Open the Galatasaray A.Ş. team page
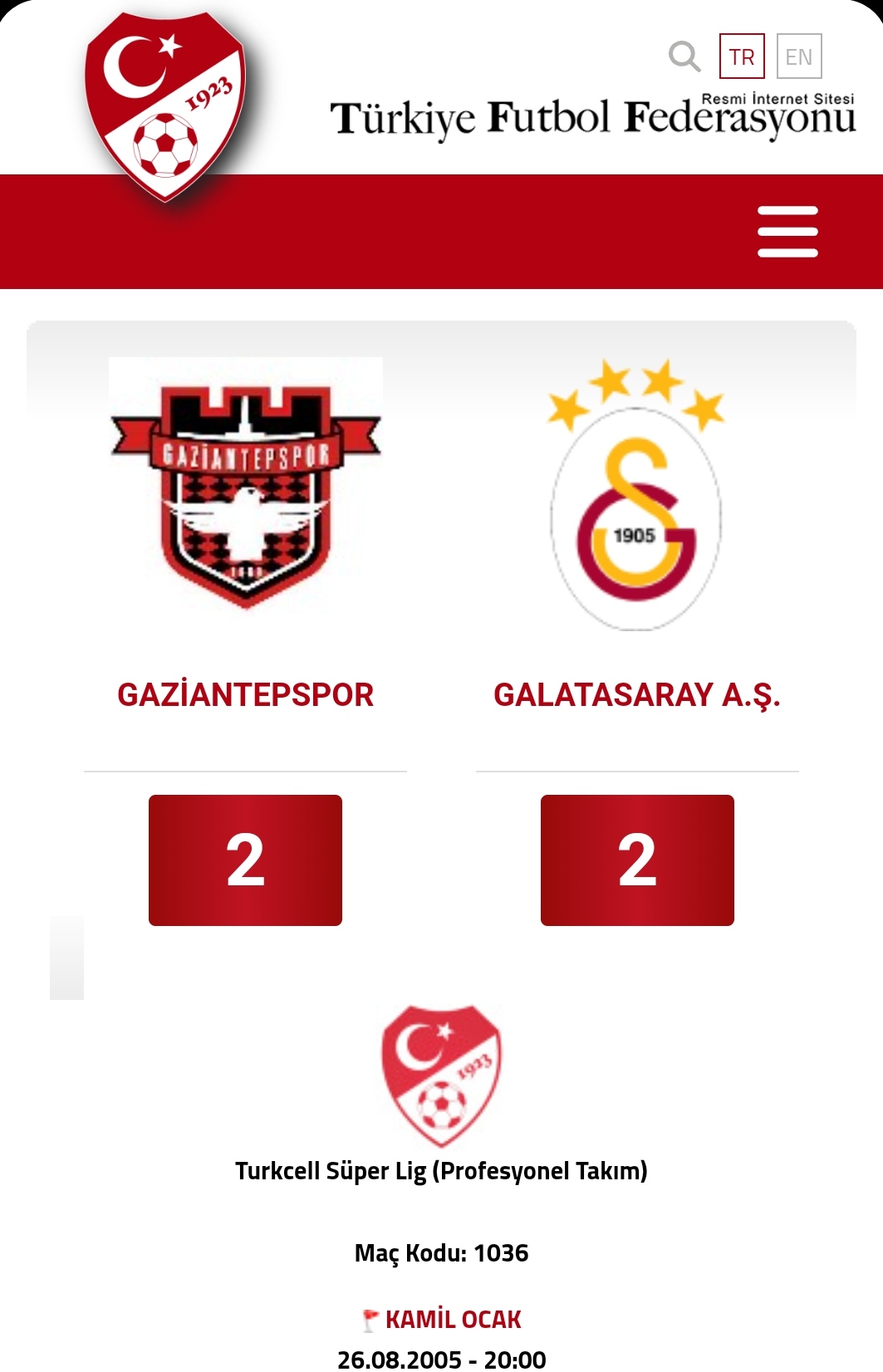Image resolution: width=883 pixels, height=1372 pixels. click(636, 694)
